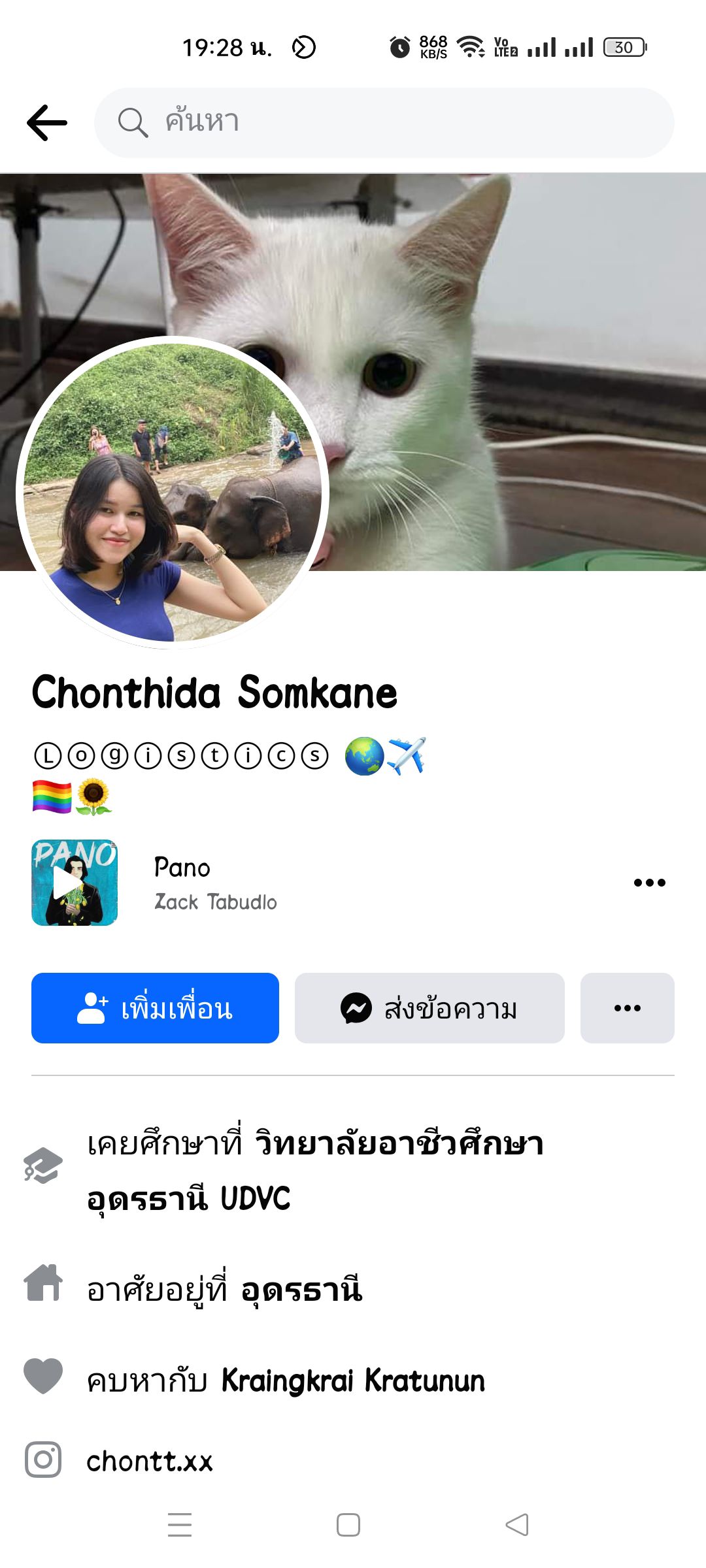Viewport: 706px width, 1568px height.
Task: Open more profile actions next to ส่งข้อความ
Action: tap(627, 1008)
